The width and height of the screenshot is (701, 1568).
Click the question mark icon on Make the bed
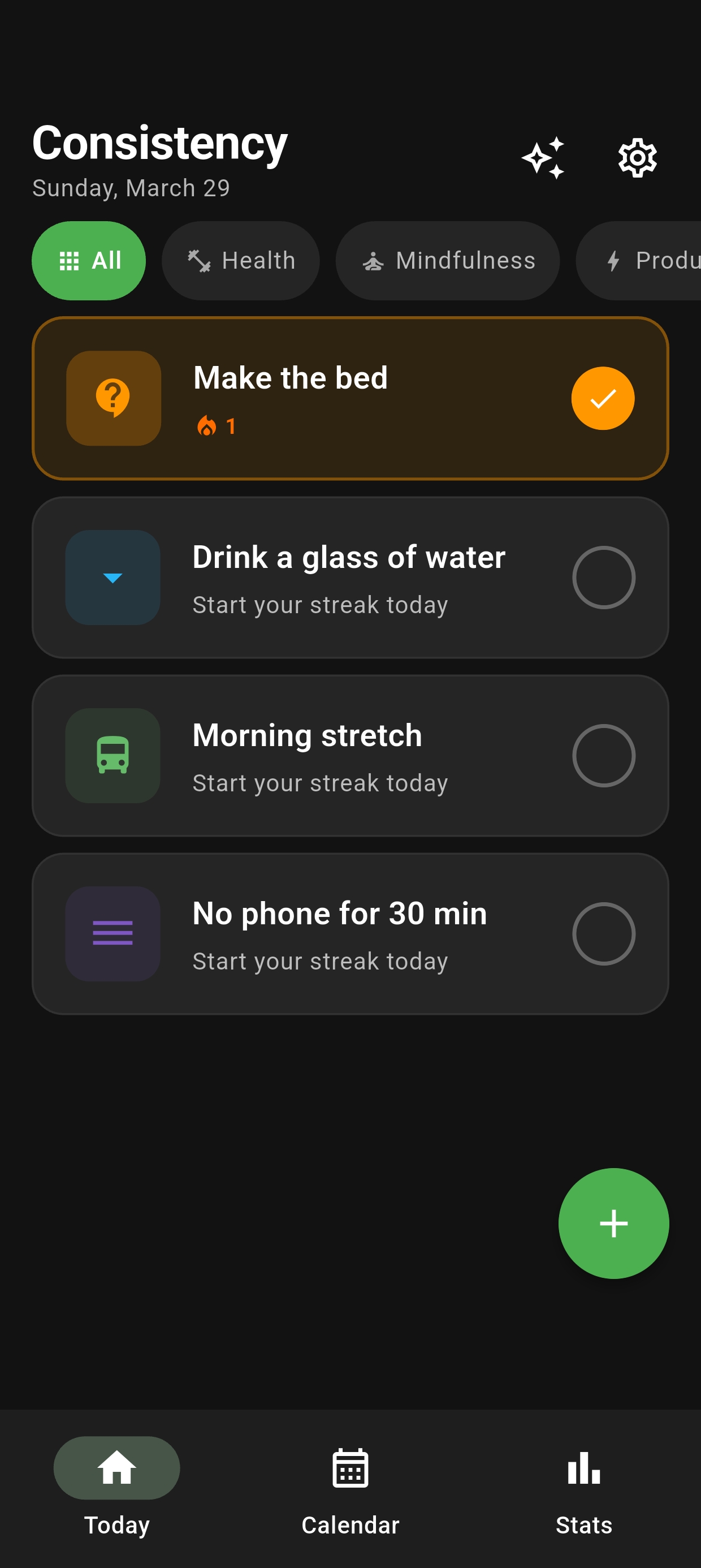click(113, 398)
